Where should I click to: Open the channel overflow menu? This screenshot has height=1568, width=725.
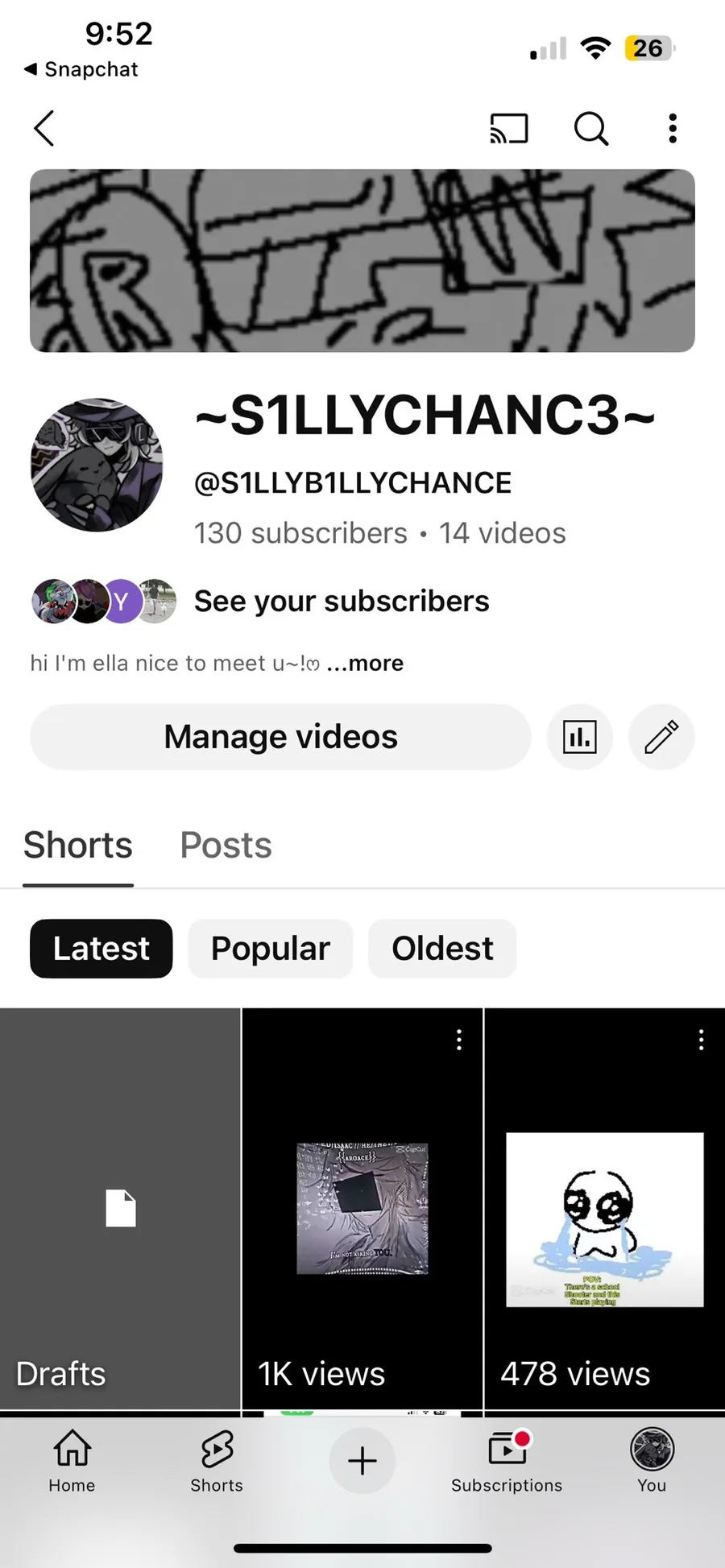[x=673, y=129]
